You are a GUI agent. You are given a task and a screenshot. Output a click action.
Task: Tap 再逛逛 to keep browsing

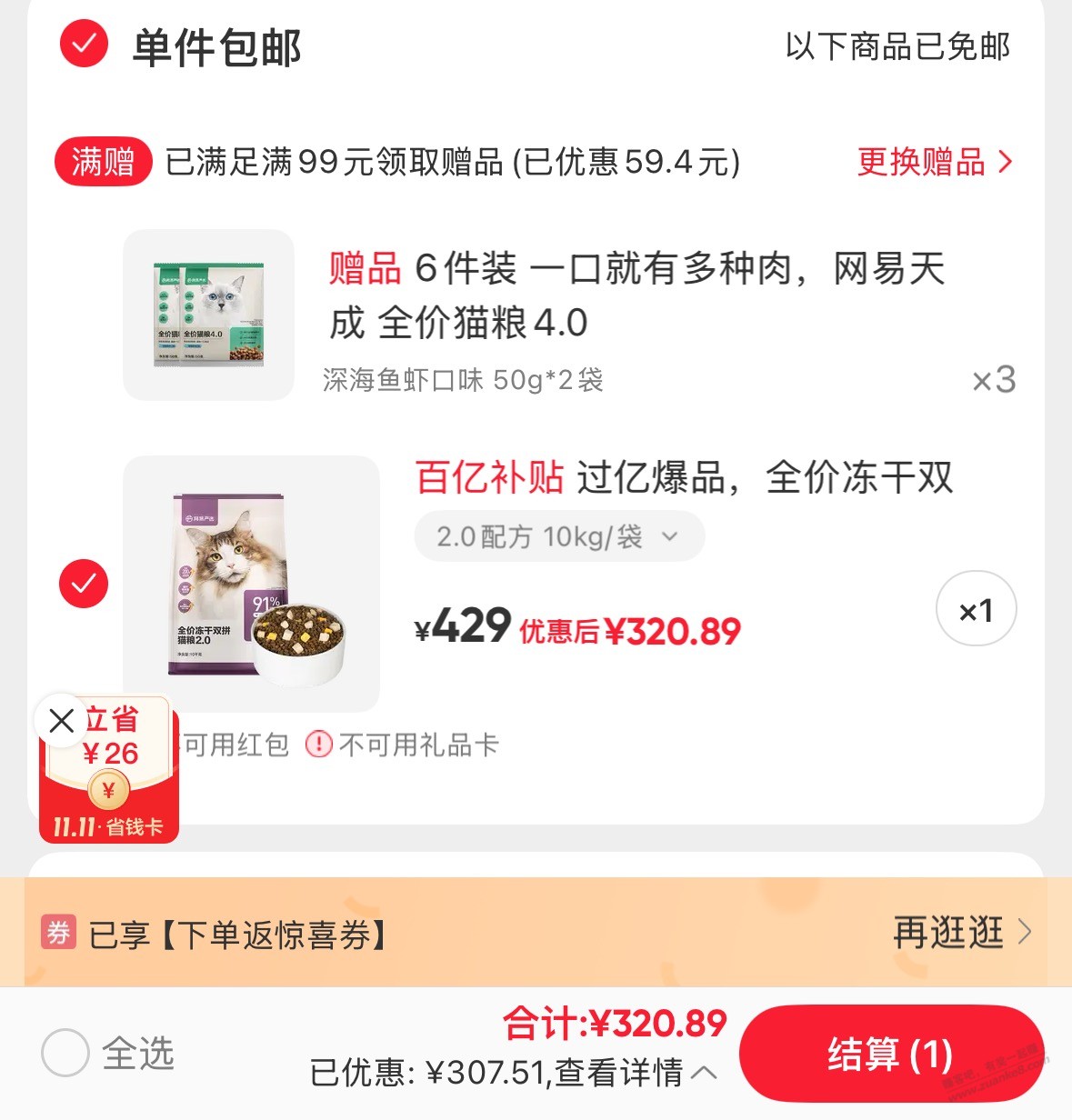click(961, 933)
